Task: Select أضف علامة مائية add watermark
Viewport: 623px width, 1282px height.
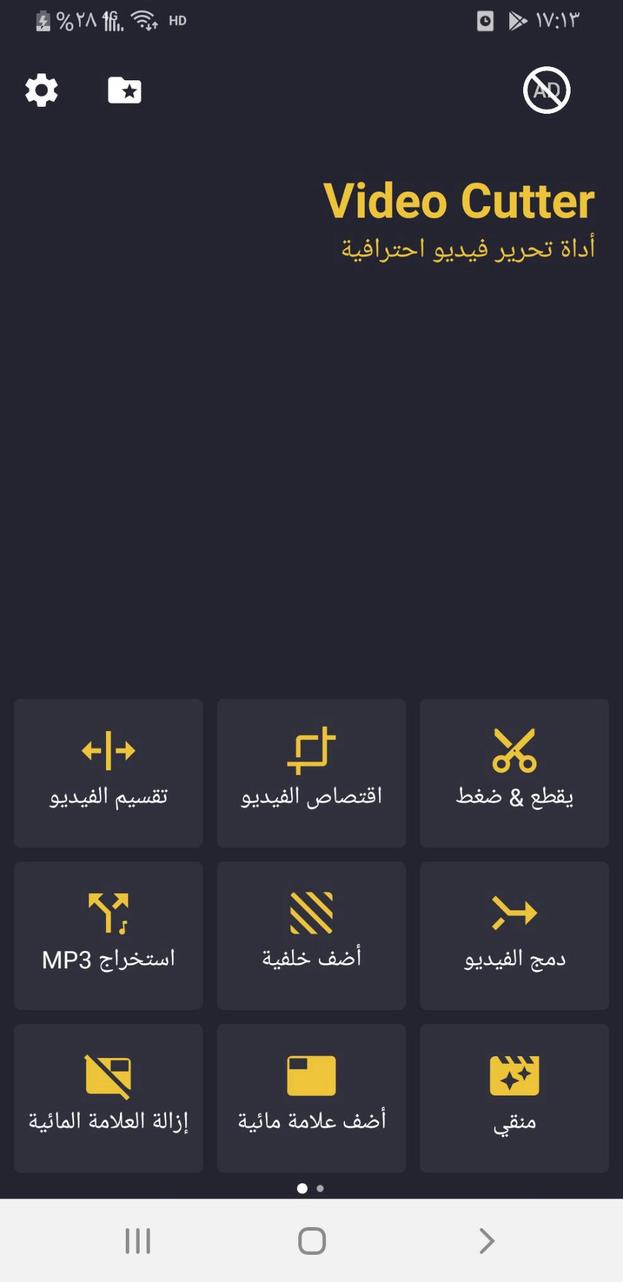Action: 311,1096
